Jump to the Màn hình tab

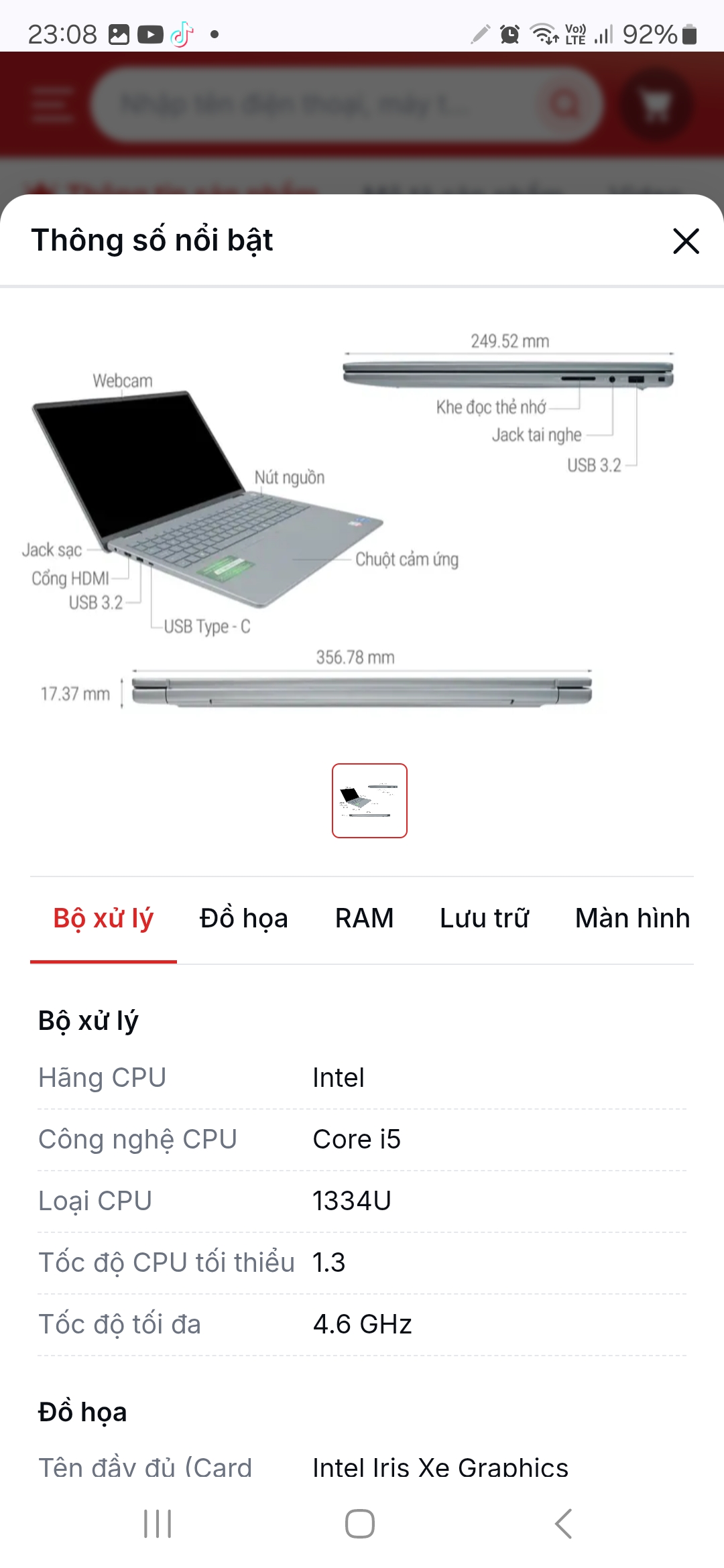[633, 919]
